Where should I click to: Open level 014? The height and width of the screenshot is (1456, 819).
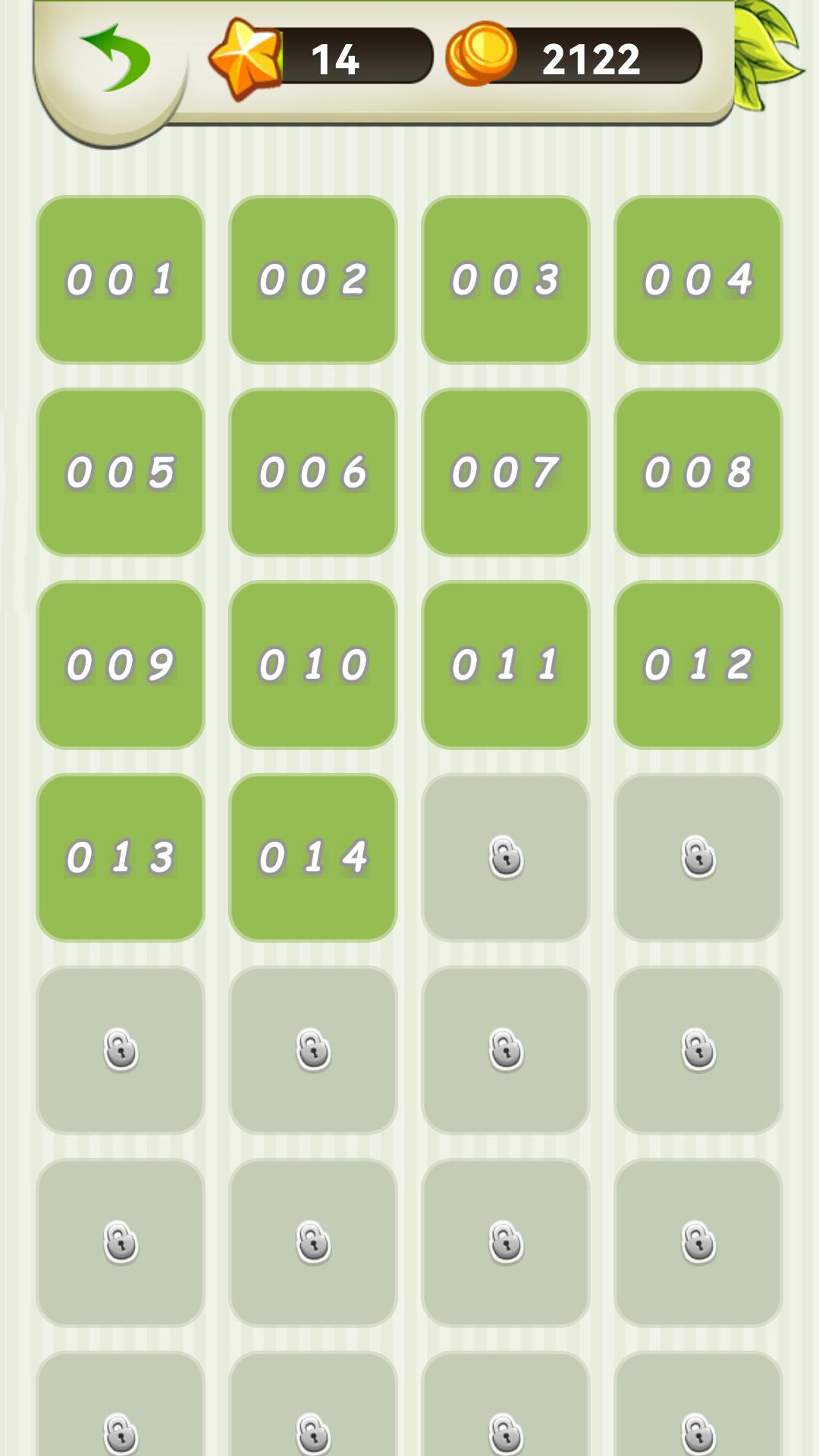pyautogui.click(x=313, y=858)
